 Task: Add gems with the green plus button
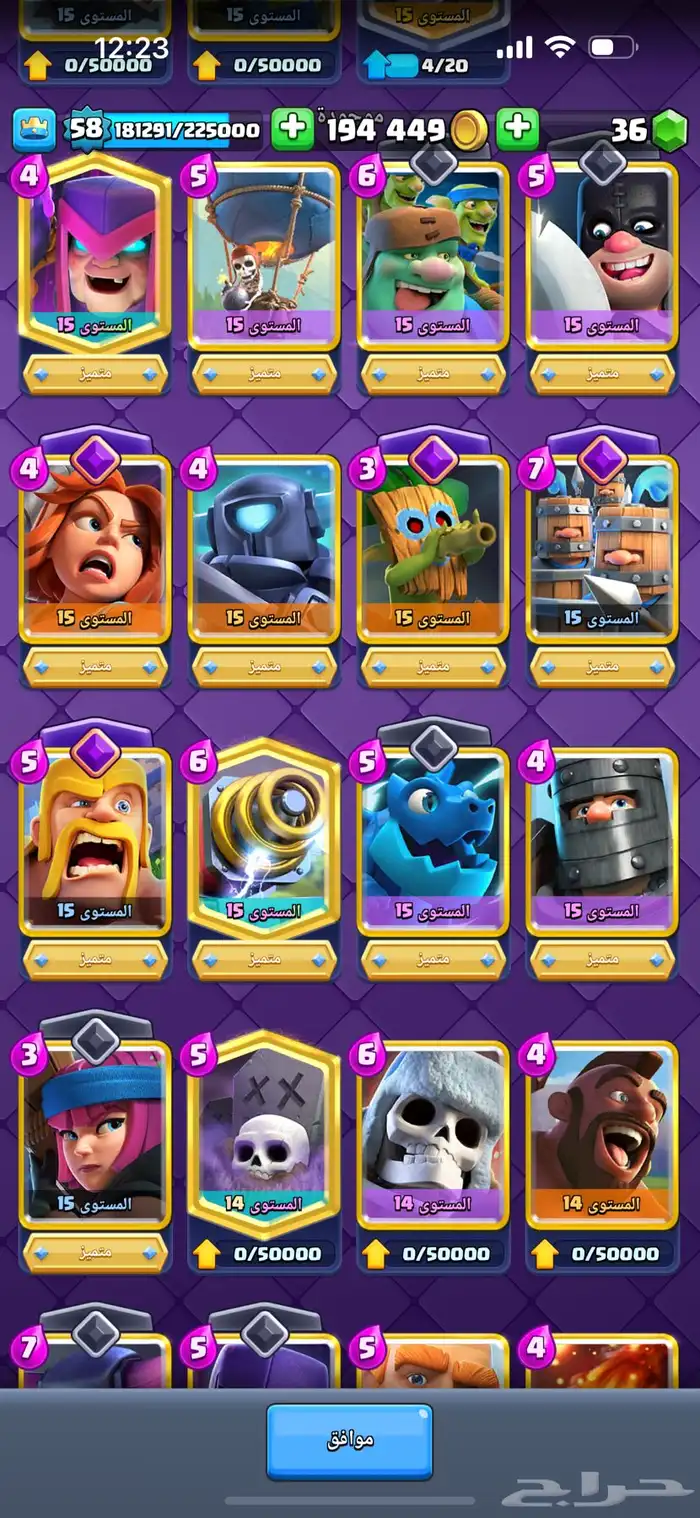pos(517,130)
